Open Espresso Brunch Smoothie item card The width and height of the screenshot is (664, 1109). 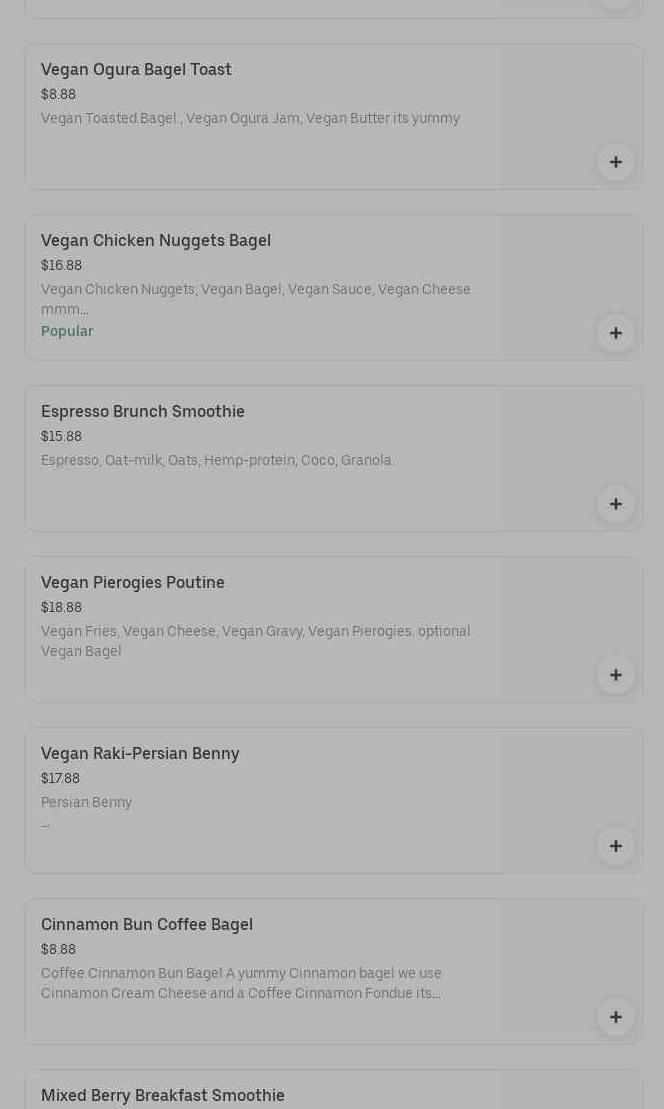142,411
